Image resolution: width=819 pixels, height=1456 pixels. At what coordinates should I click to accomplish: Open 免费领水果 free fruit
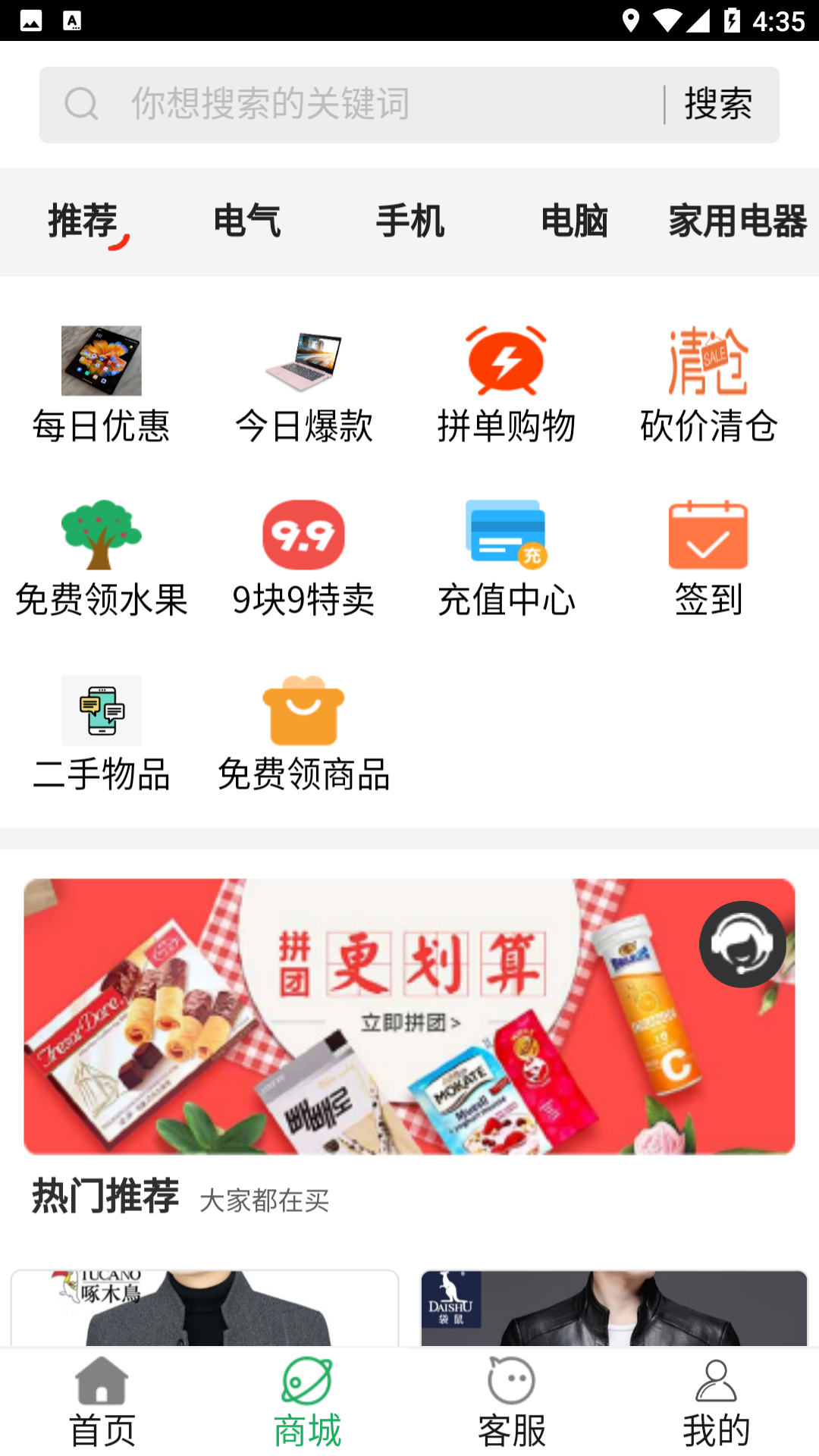pos(102,559)
